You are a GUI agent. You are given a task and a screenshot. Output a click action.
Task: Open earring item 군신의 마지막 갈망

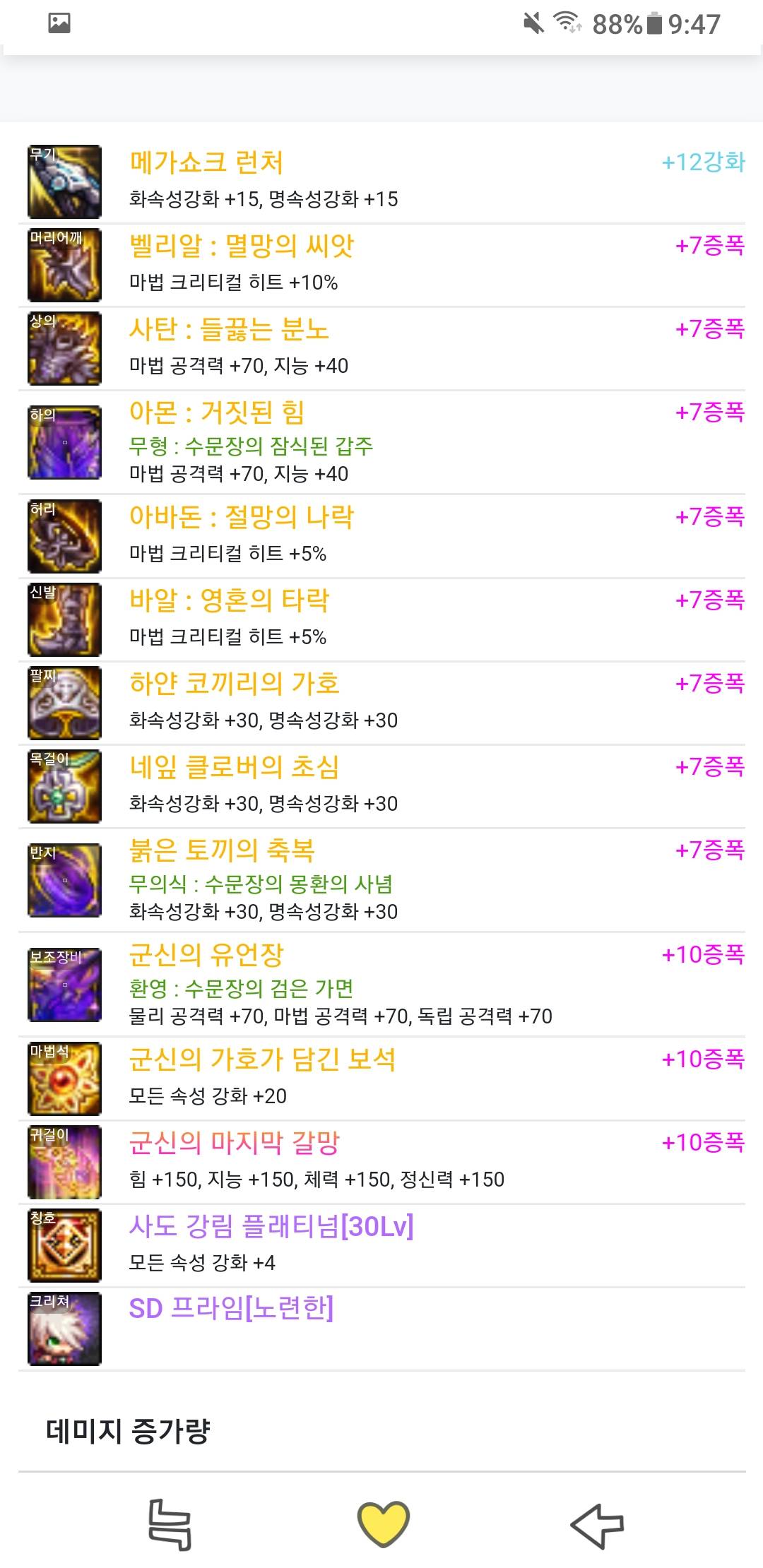point(234,1143)
